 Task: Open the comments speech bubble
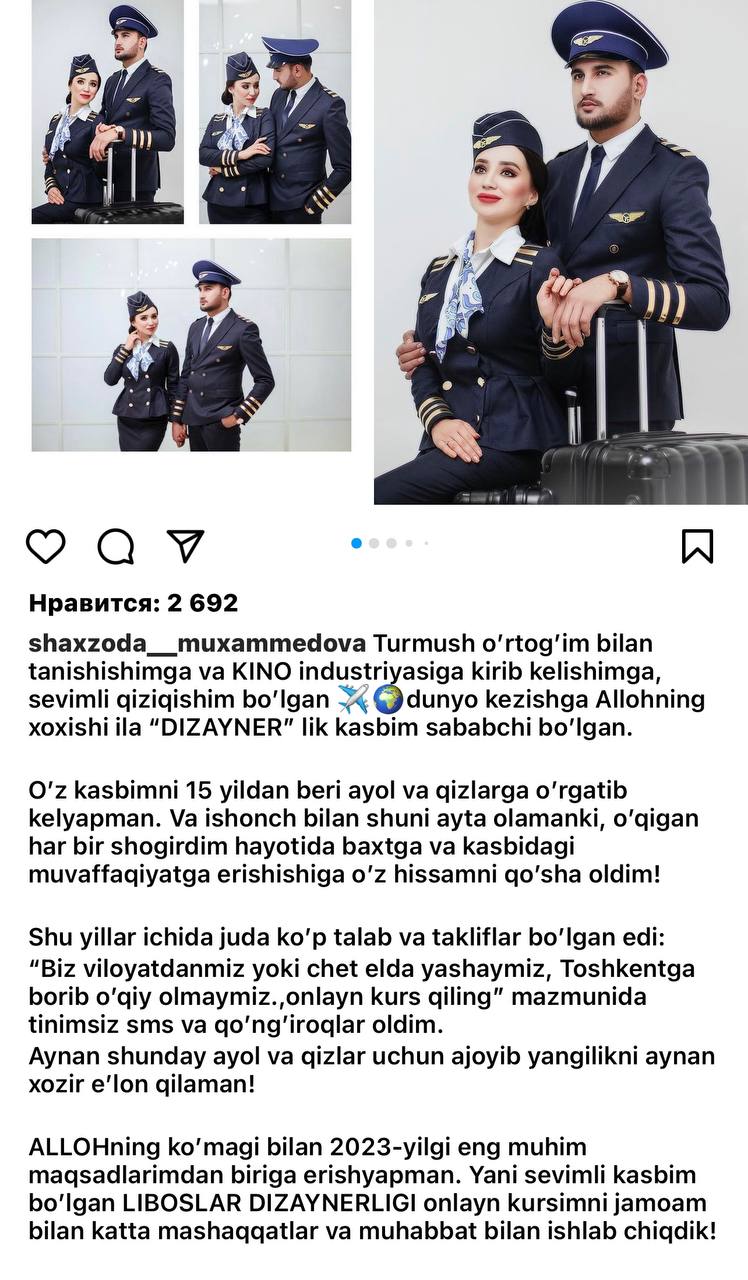pos(116,546)
